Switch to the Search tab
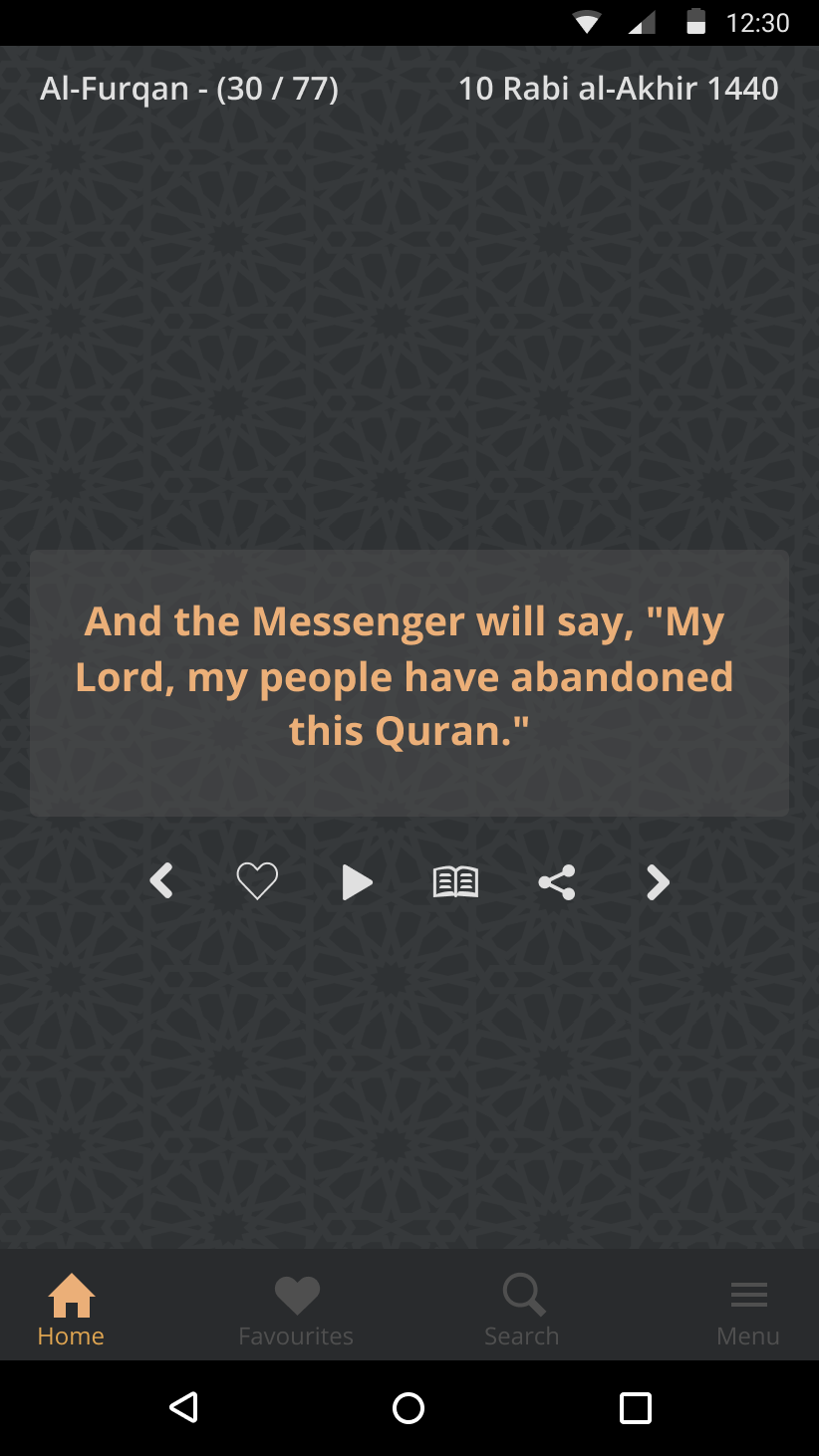Screen dimensions: 819x1456 (522, 1311)
